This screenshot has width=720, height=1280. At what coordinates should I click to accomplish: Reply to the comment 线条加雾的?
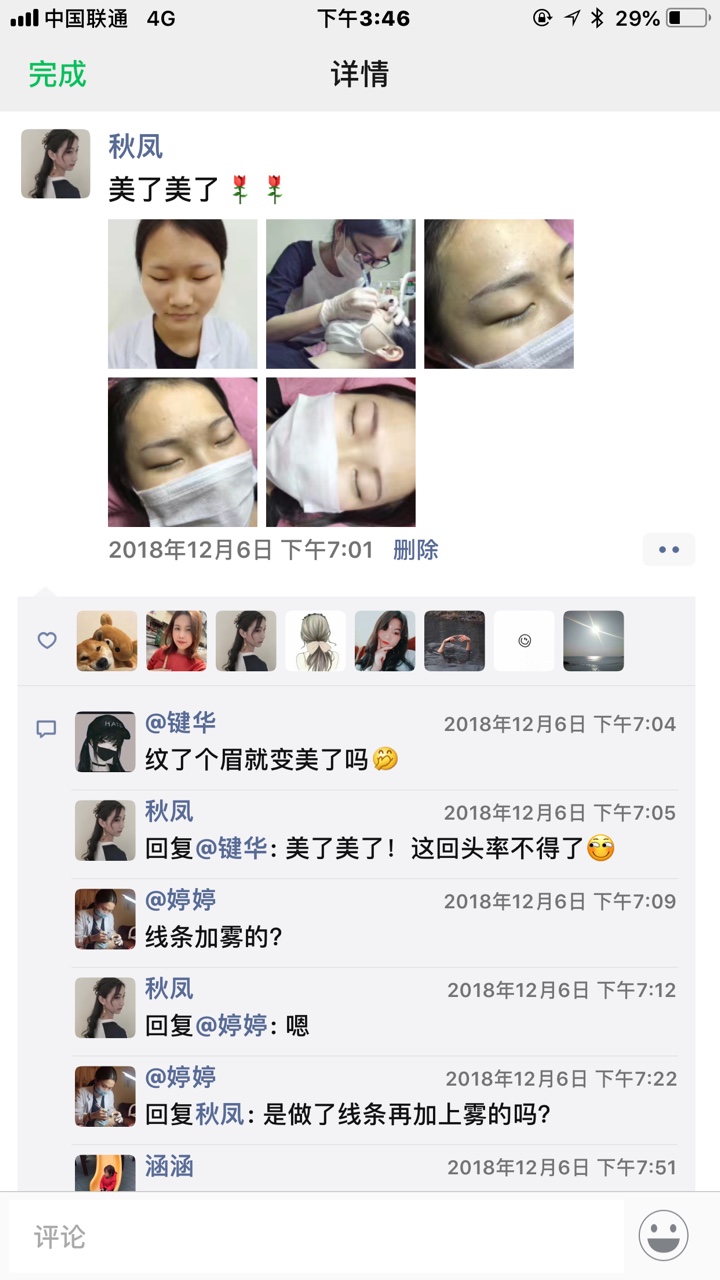(x=214, y=937)
